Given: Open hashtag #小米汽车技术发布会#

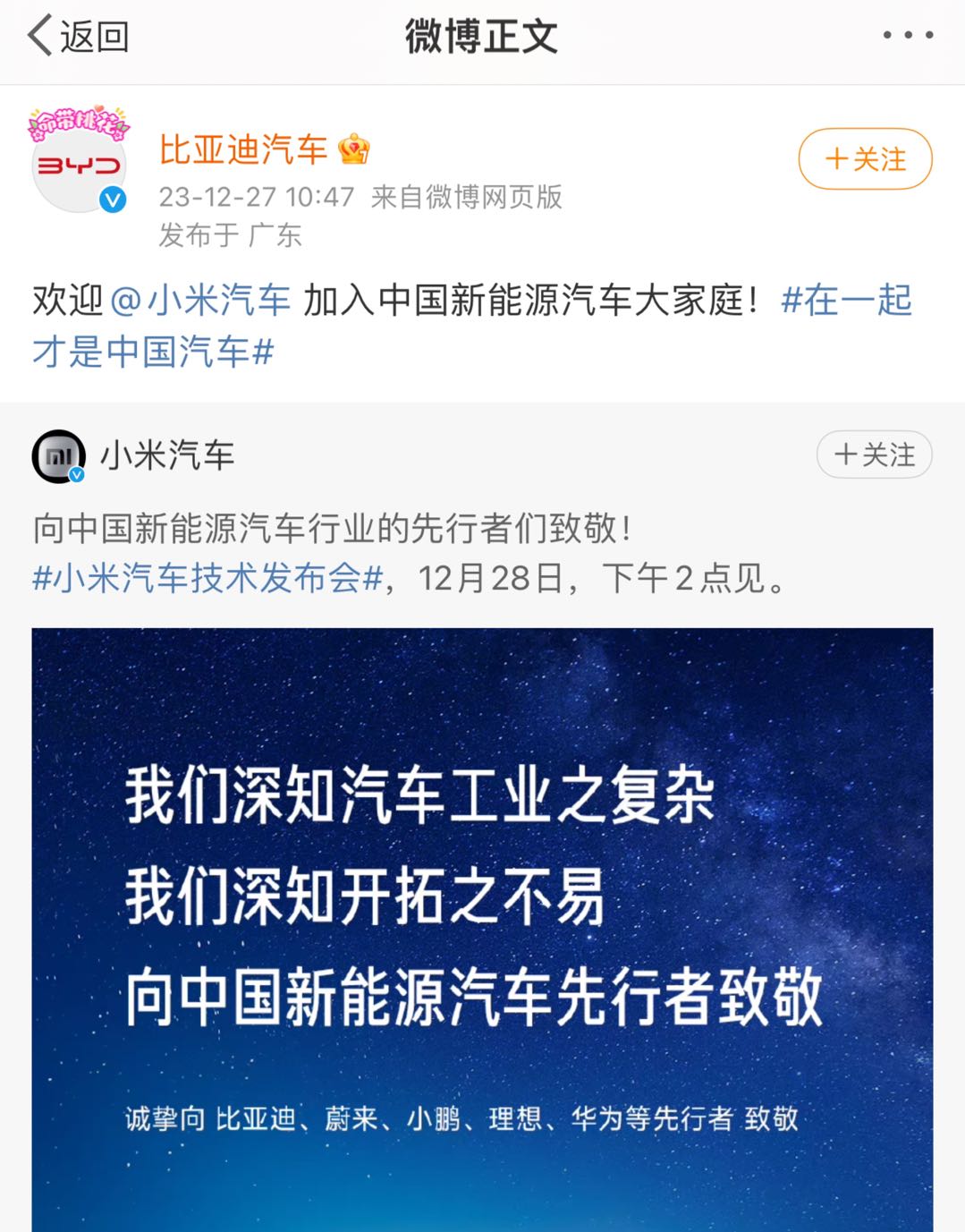Looking at the screenshot, I should pyautogui.click(x=207, y=578).
